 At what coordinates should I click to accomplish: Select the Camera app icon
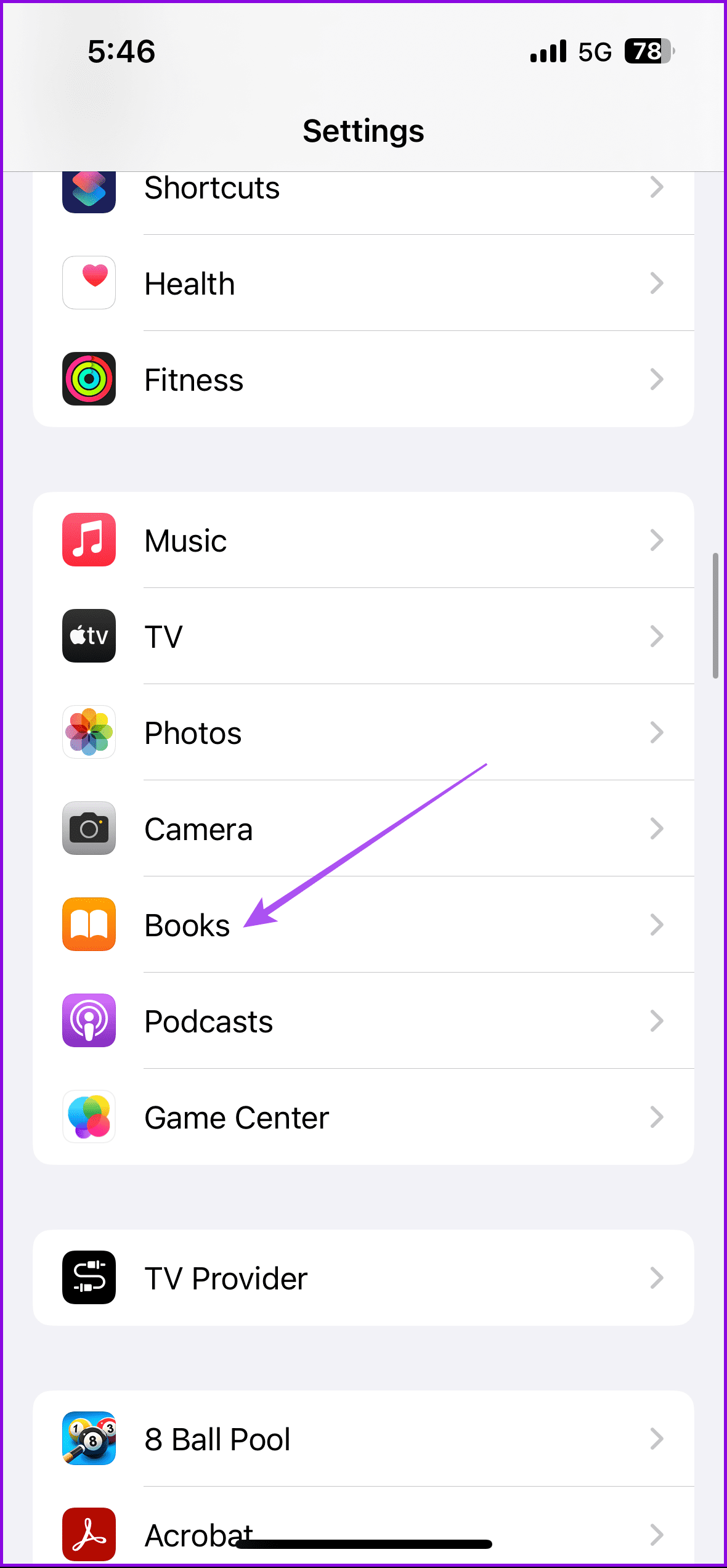(x=89, y=829)
